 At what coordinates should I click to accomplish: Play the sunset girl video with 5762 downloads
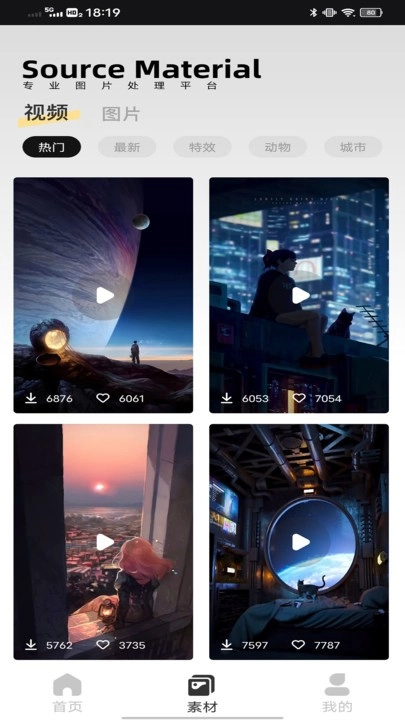(x=105, y=542)
